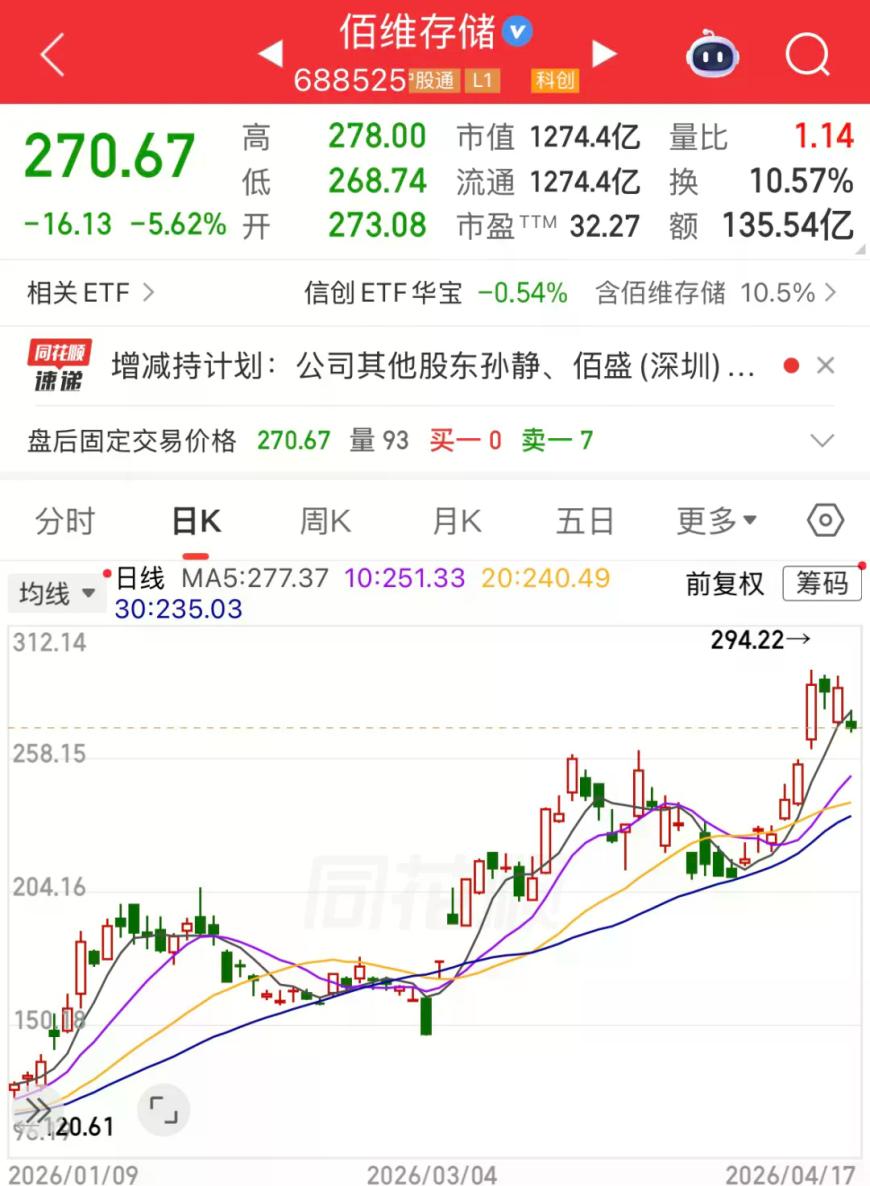Expand the 盘后固定交易价格 row
Image resolution: width=870 pixels, height=1186 pixels.
[822, 440]
